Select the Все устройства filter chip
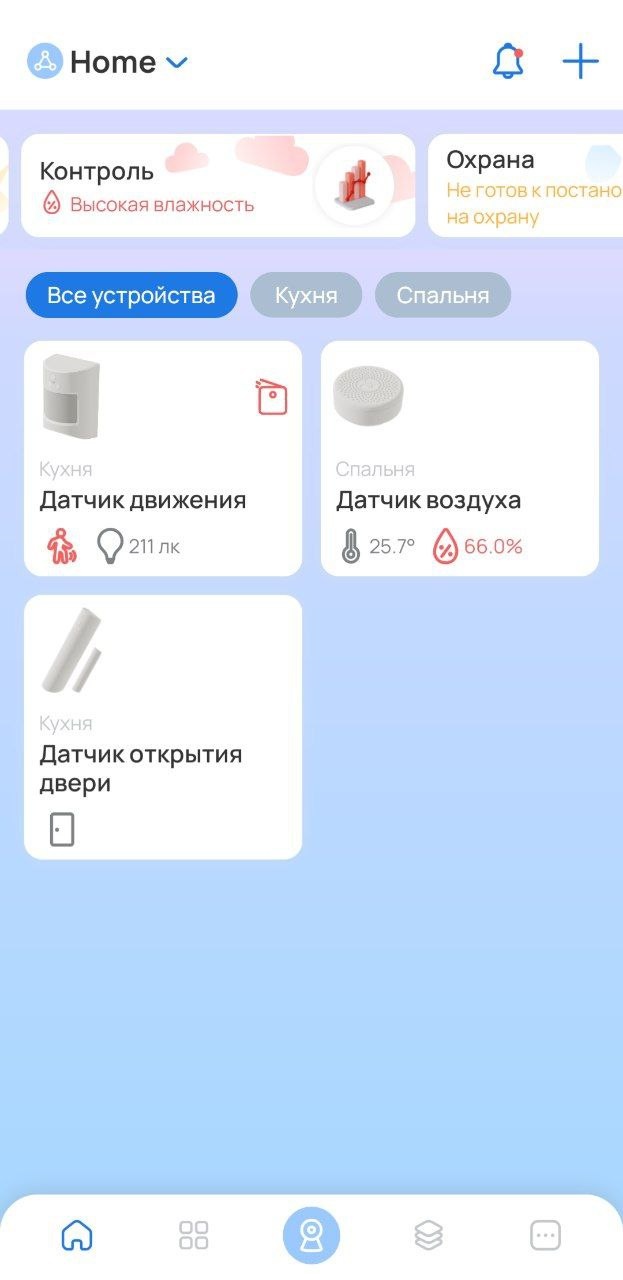The height and width of the screenshot is (1280, 623). pos(131,296)
